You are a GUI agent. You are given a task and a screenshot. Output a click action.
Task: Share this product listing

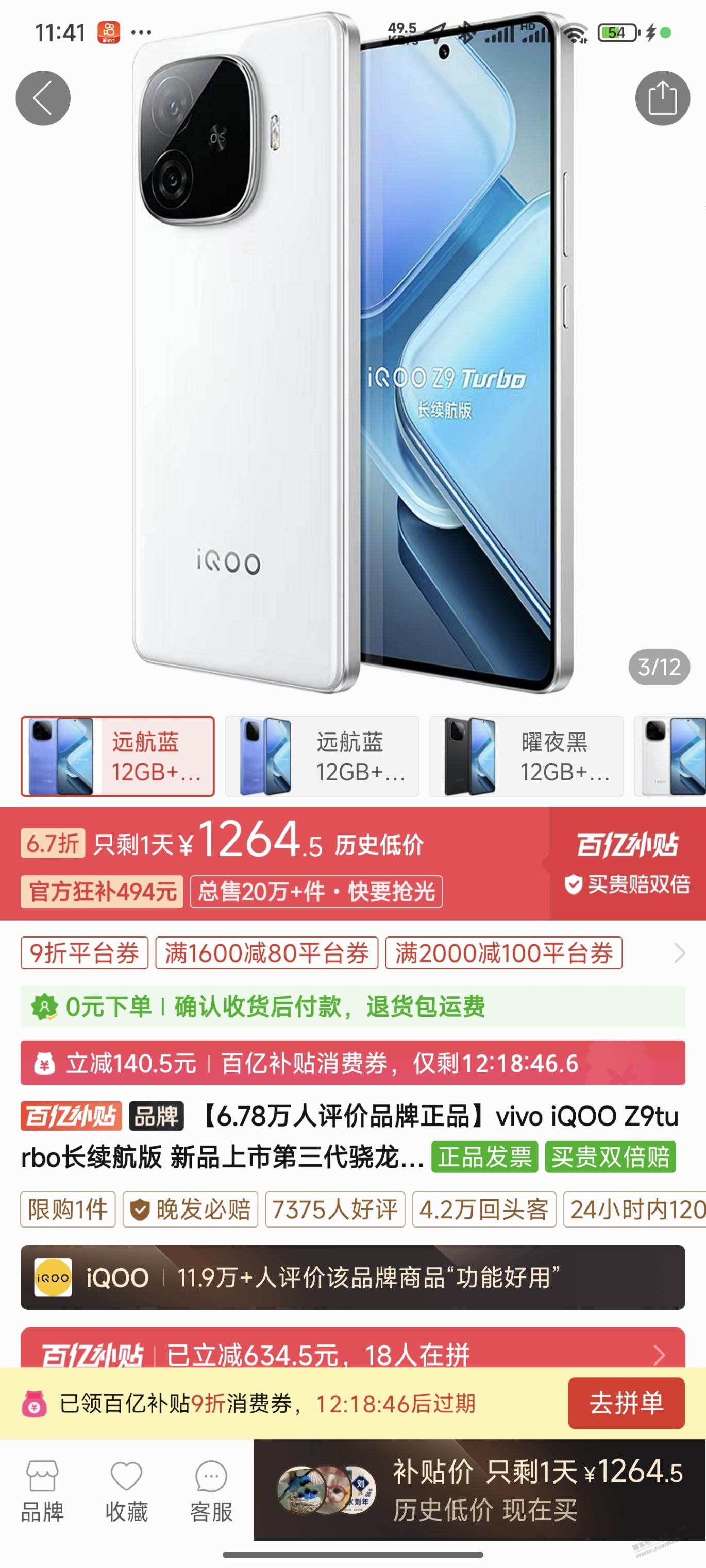[x=662, y=98]
